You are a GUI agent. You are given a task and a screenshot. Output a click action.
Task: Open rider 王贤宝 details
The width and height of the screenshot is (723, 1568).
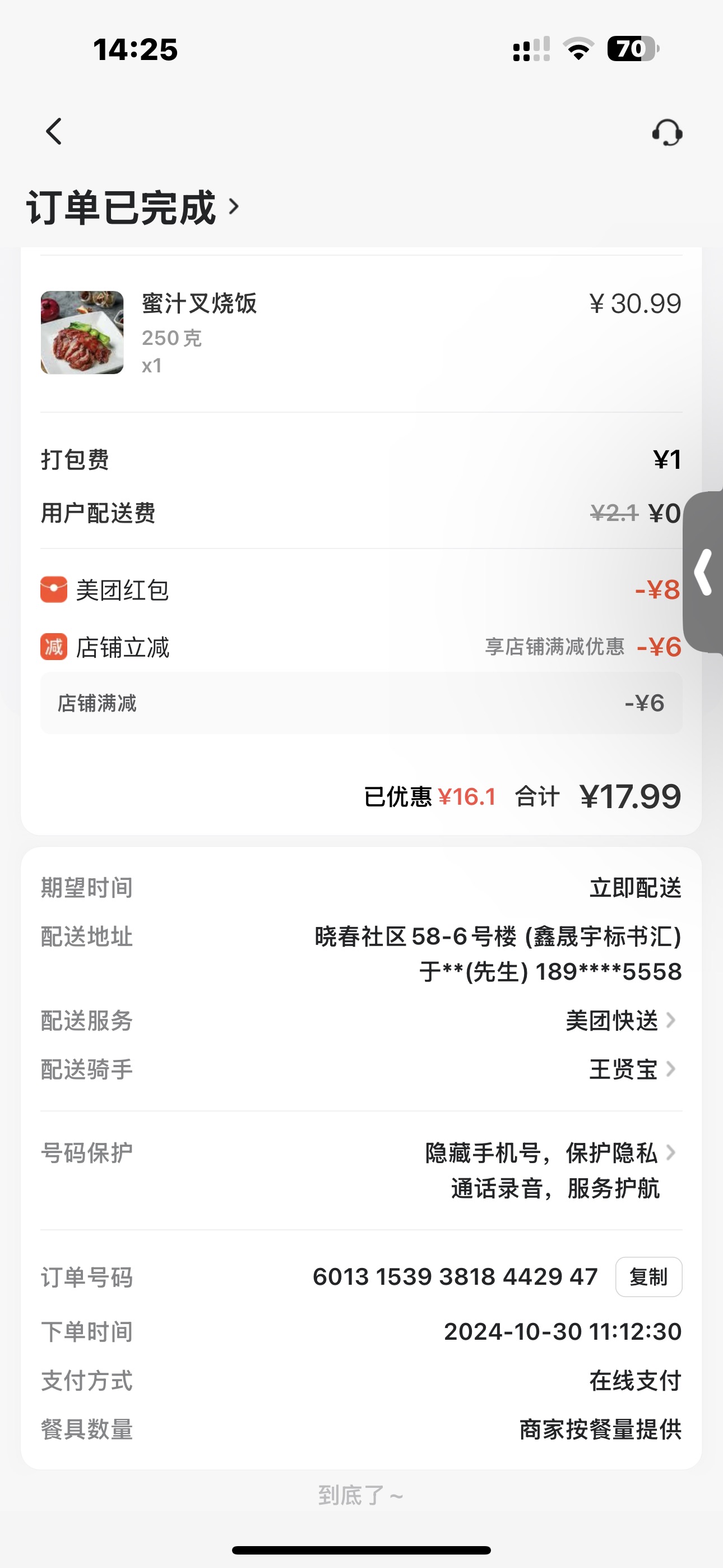click(x=632, y=1069)
